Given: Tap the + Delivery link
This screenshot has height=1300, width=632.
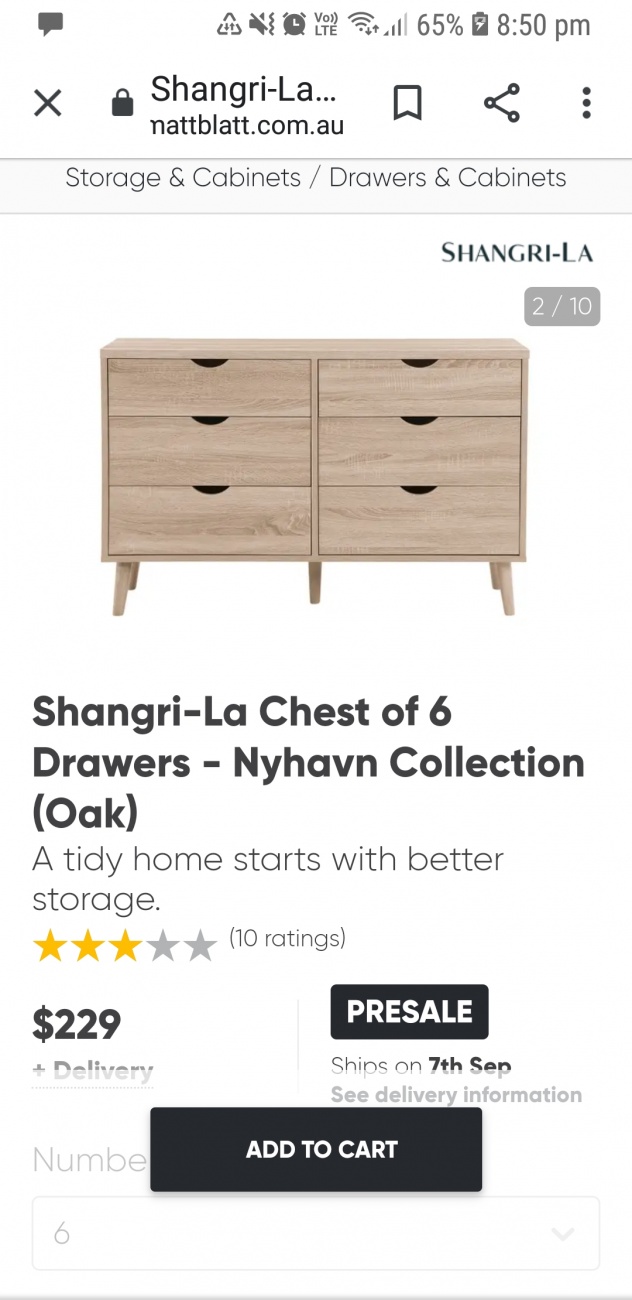Looking at the screenshot, I should (92, 1072).
